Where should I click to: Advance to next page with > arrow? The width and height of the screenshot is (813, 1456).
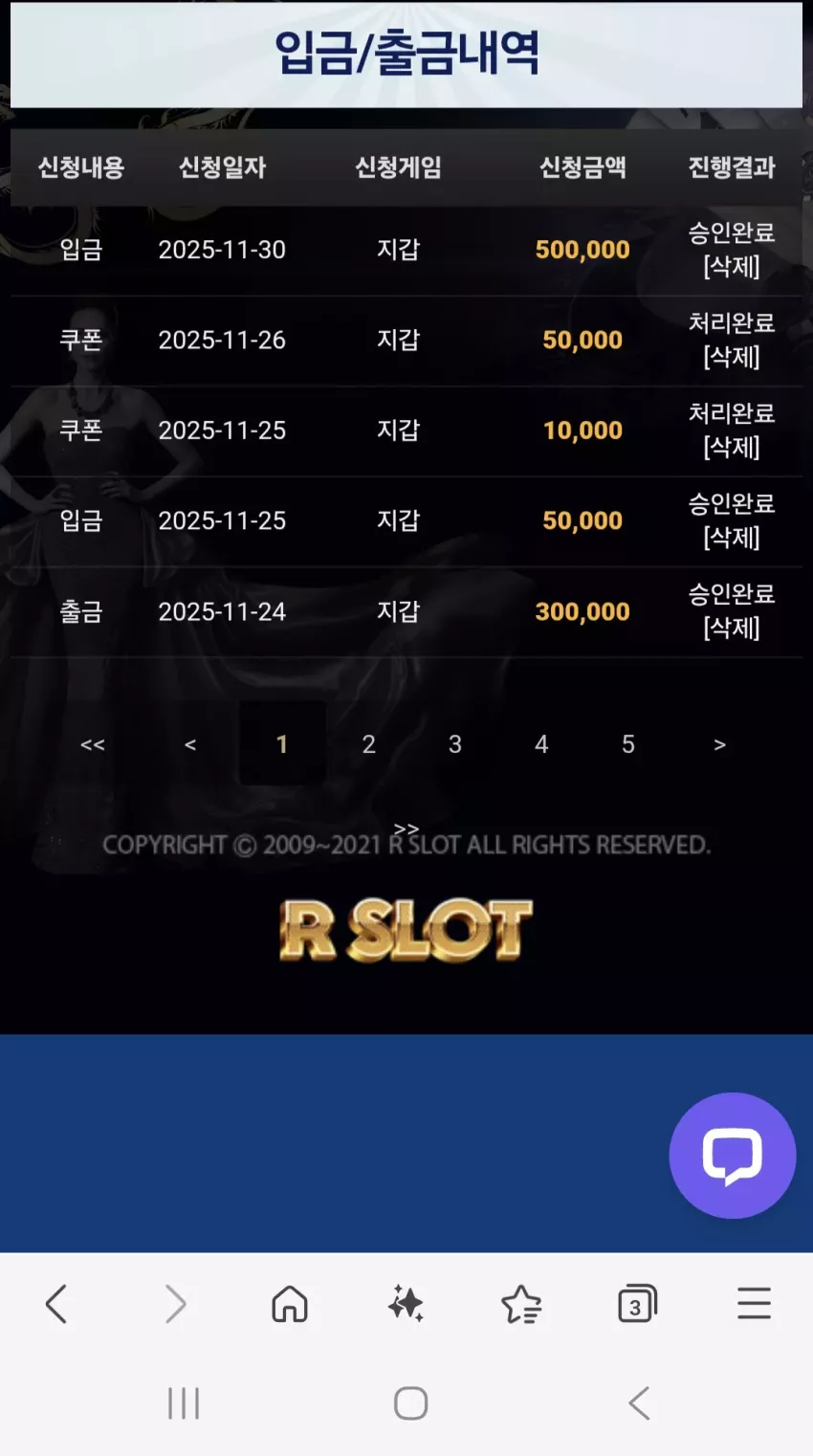(x=719, y=744)
